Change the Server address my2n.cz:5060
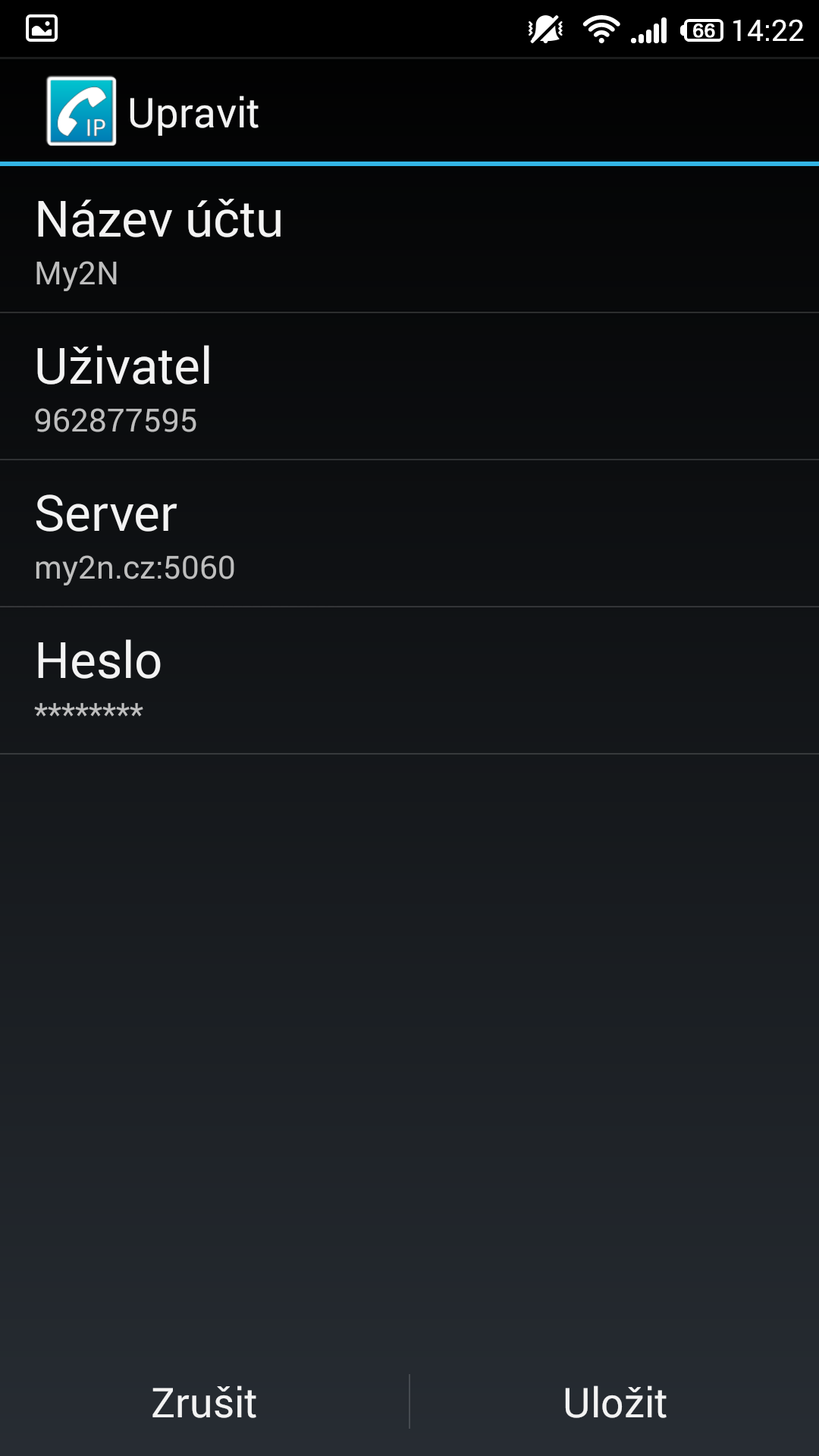Screen dimensions: 819x1456 [409, 534]
